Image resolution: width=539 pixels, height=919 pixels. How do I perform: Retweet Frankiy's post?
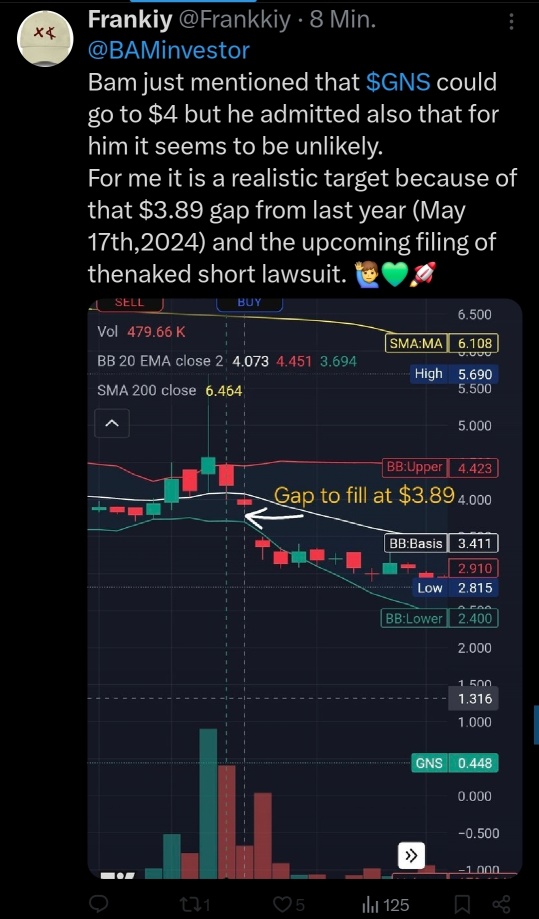(193, 904)
